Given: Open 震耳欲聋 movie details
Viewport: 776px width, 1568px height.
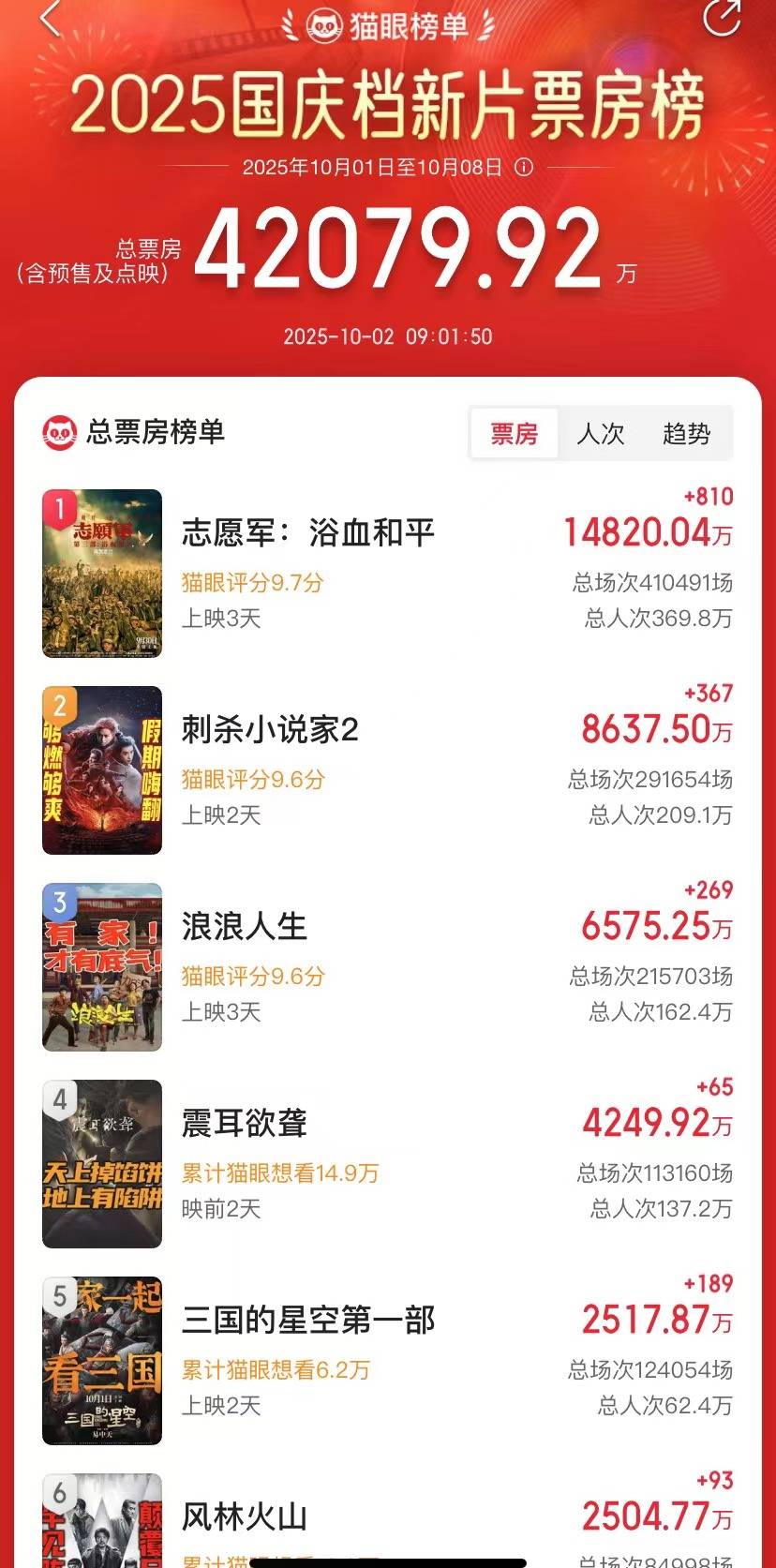Looking at the screenshot, I should point(245,1125).
